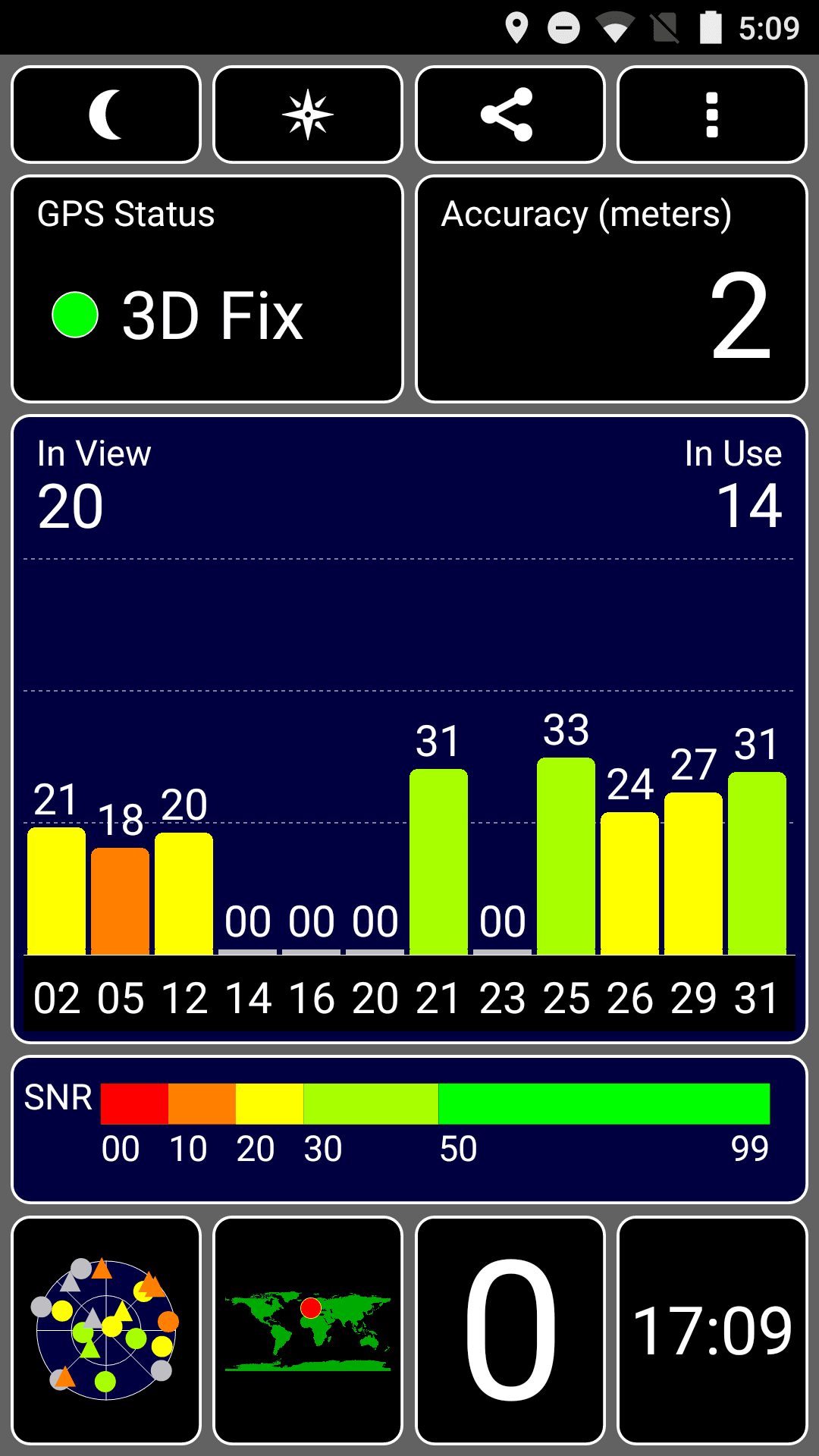Open the satellite sky view tile
The image size is (819, 1456).
pyautogui.click(x=106, y=1331)
